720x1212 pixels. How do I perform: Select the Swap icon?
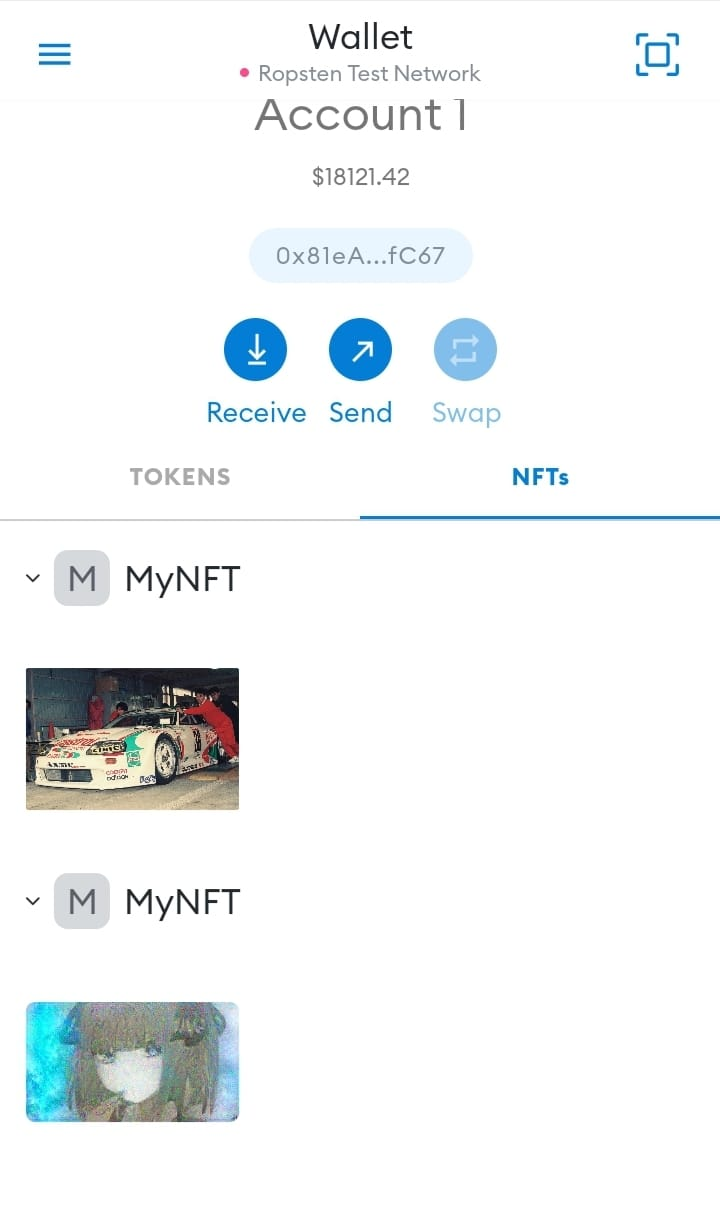click(465, 349)
